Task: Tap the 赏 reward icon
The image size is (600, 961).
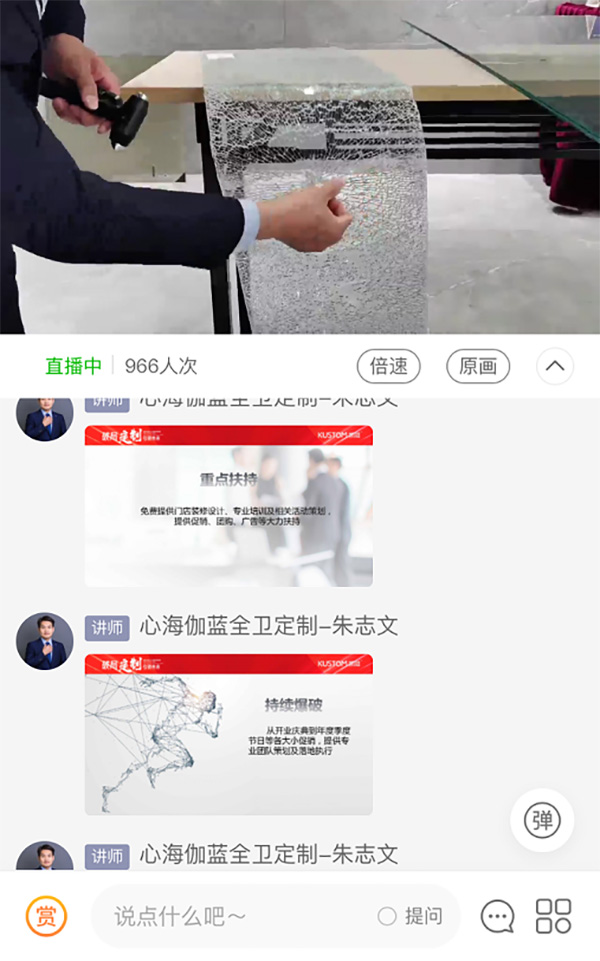Action: (46, 916)
